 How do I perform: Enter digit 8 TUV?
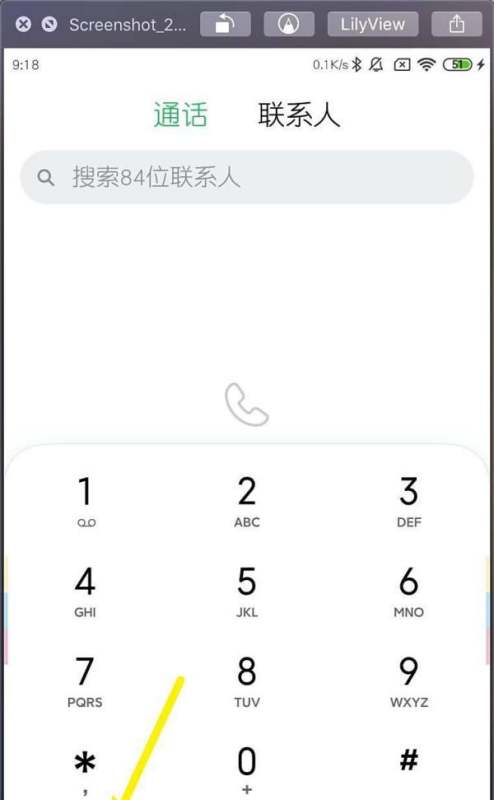(x=247, y=681)
